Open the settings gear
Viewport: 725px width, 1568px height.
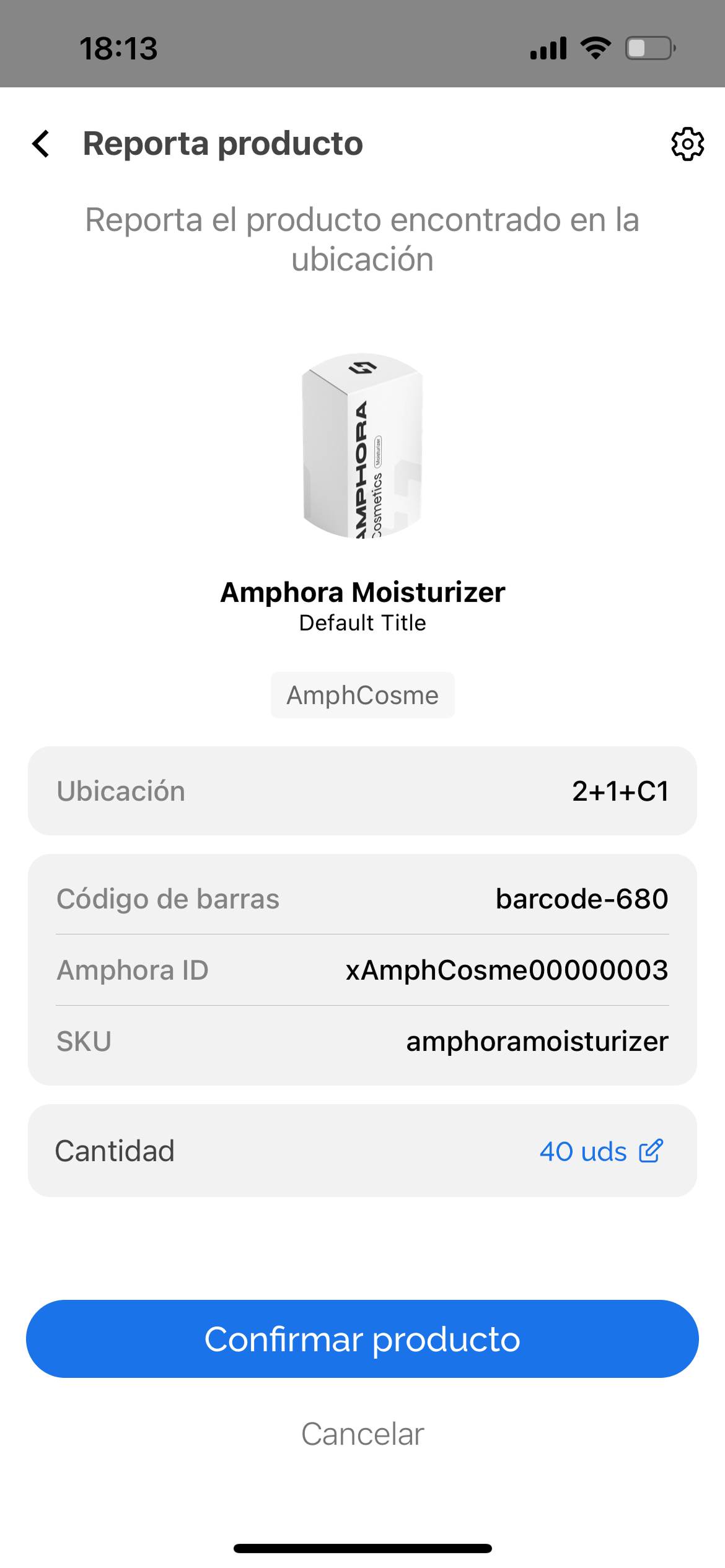coord(687,144)
